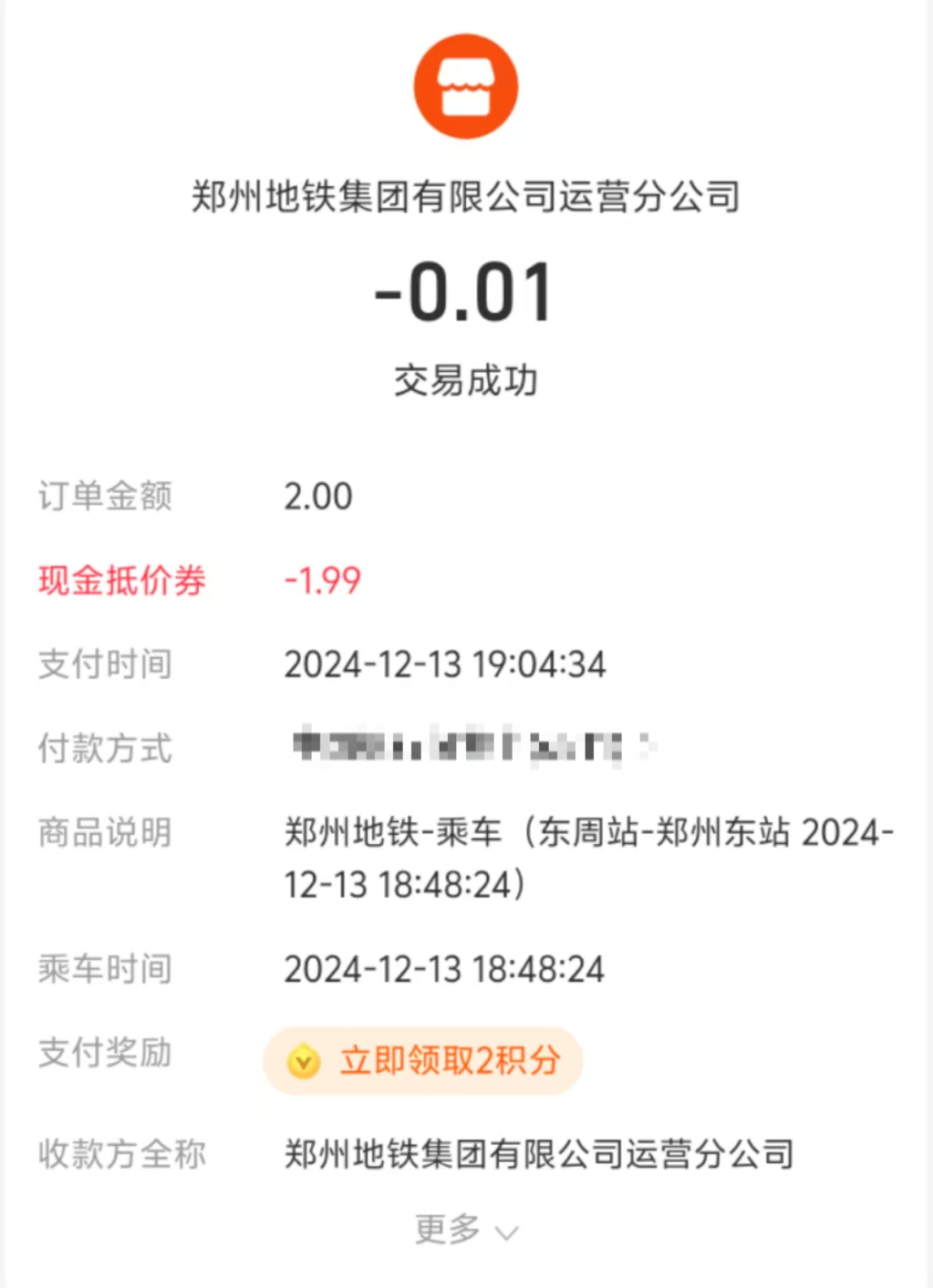The height and width of the screenshot is (1288, 933).
Task: Click the red voucher amount -1.99
Action: pyautogui.click(x=321, y=581)
